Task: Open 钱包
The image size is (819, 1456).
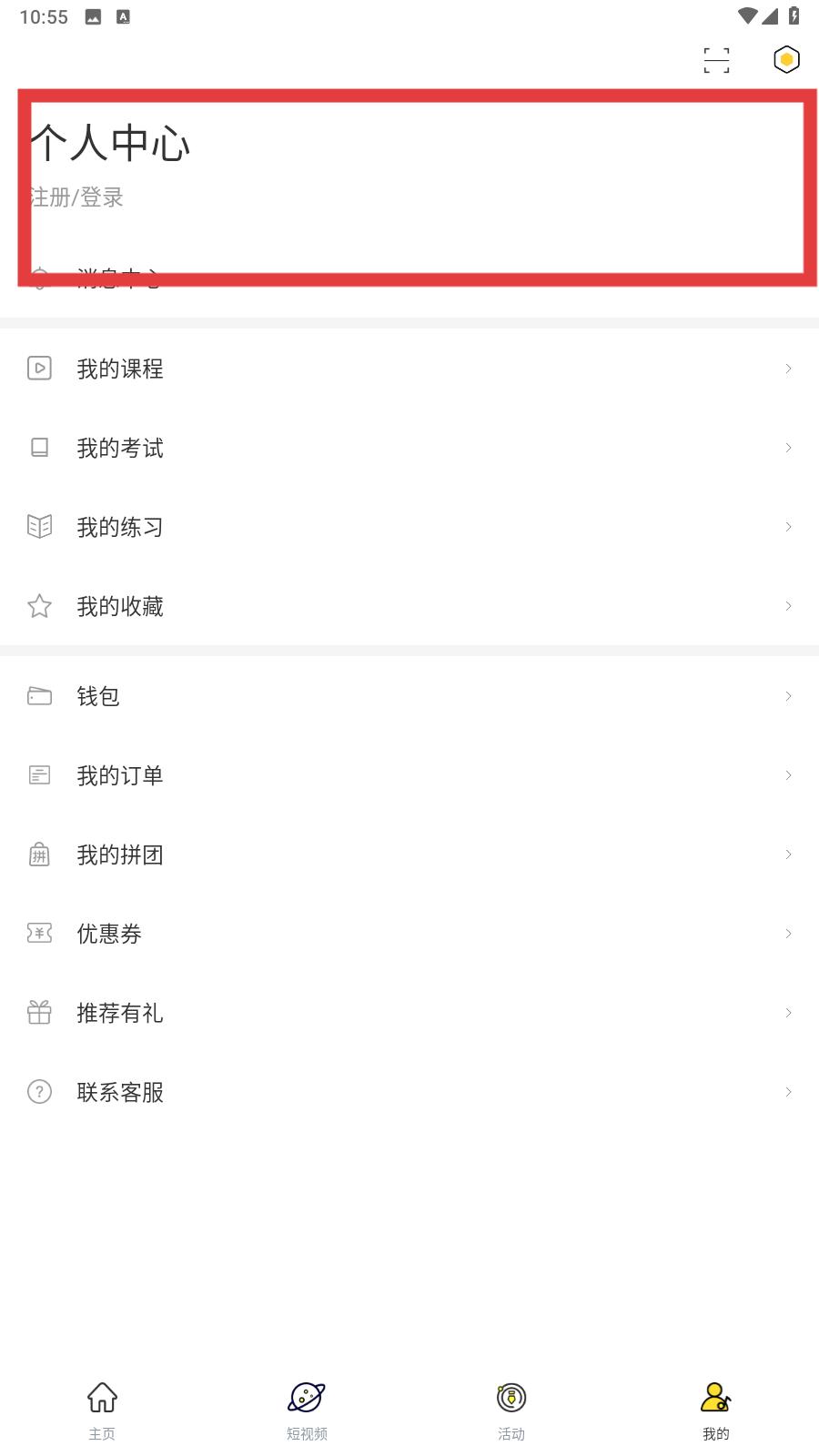Action: [409, 696]
